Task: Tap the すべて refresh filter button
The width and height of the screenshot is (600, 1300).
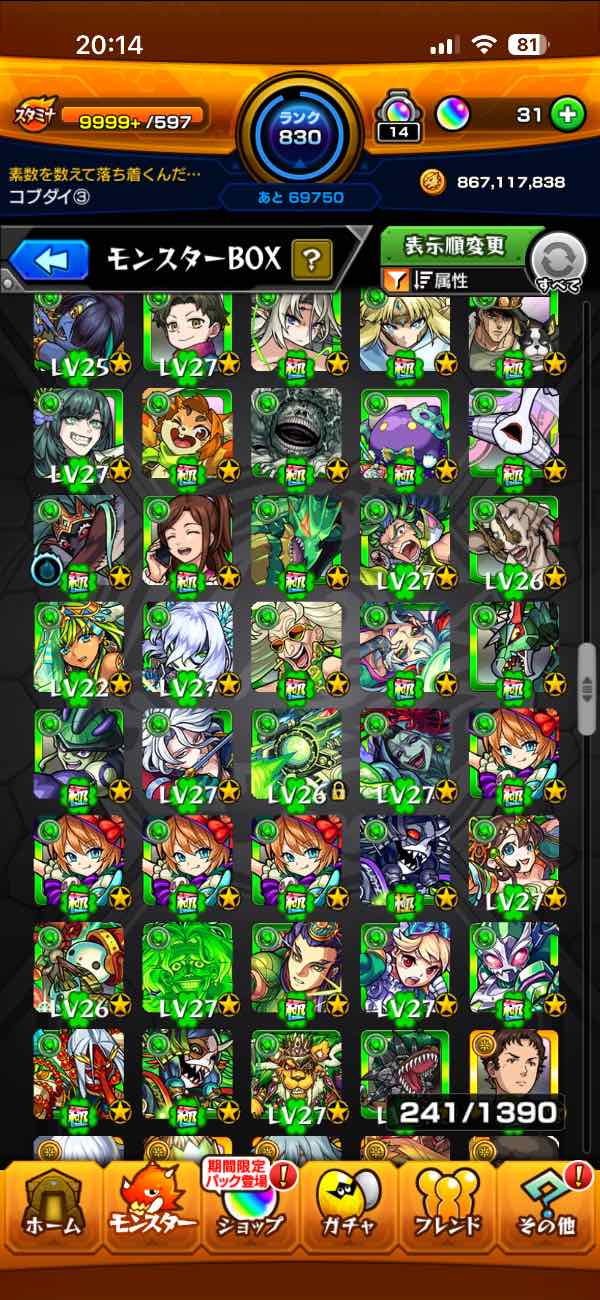Action: [559, 263]
